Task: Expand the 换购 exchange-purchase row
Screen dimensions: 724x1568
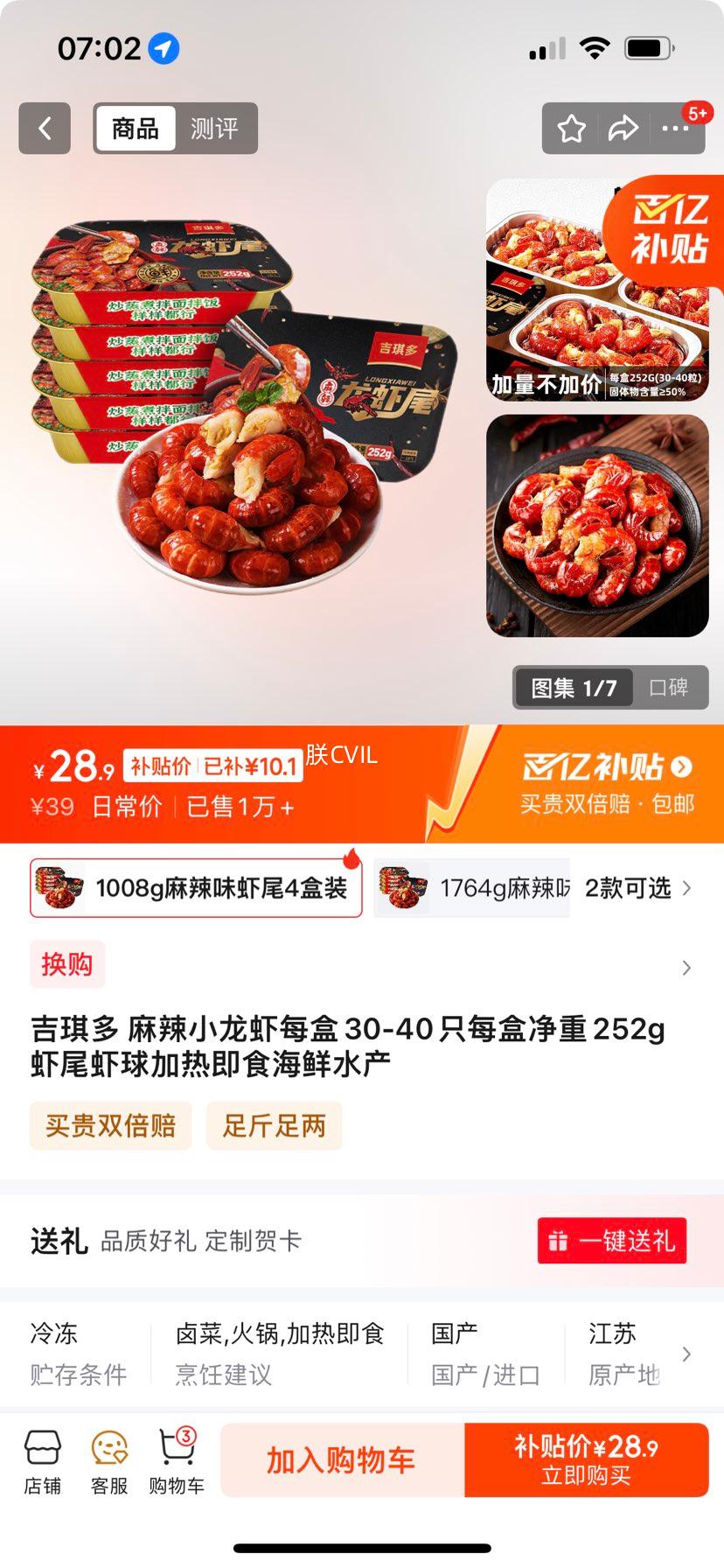Action: pyautogui.click(x=685, y=969)
